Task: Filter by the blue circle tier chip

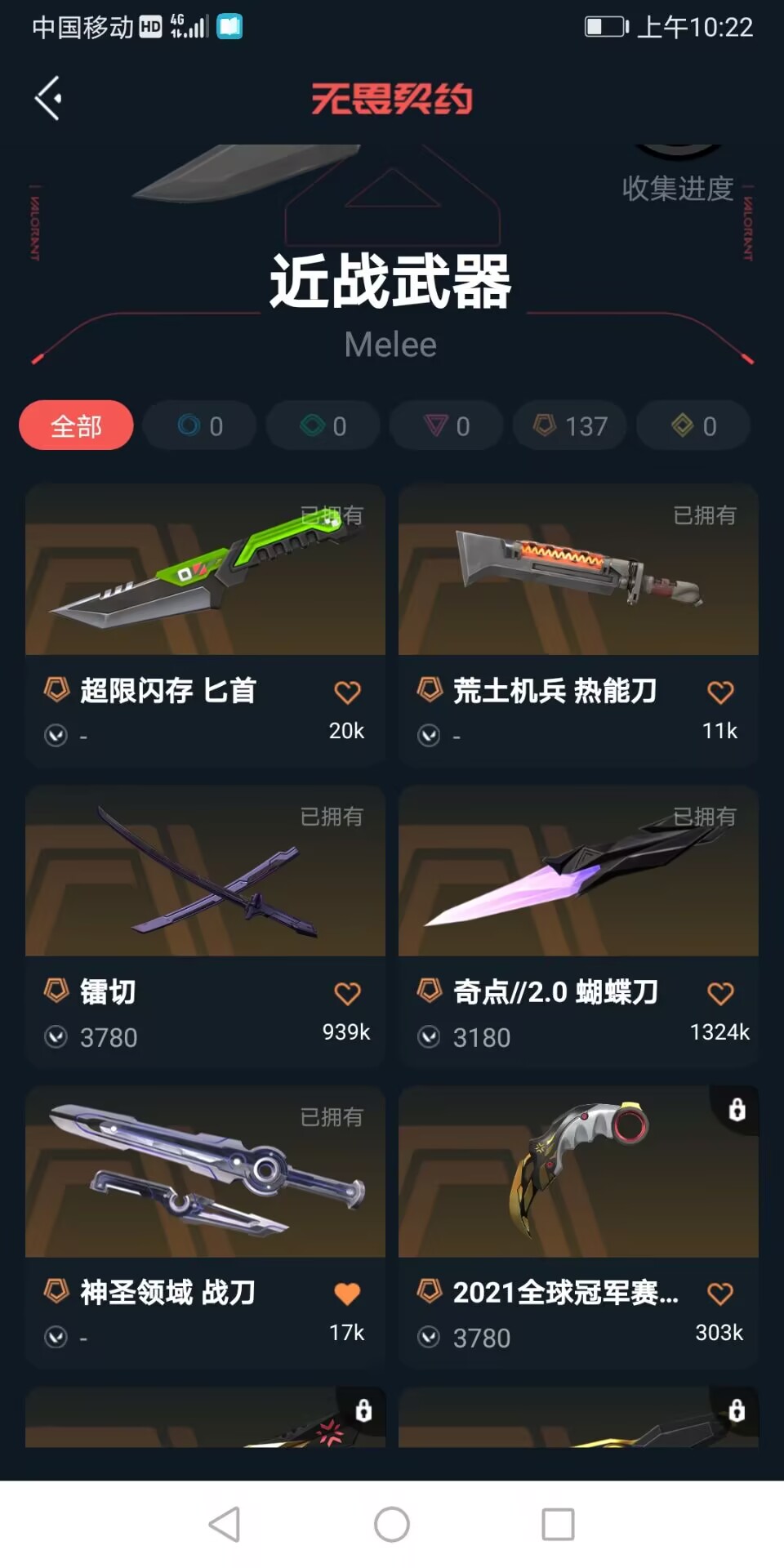Action: 199,425
